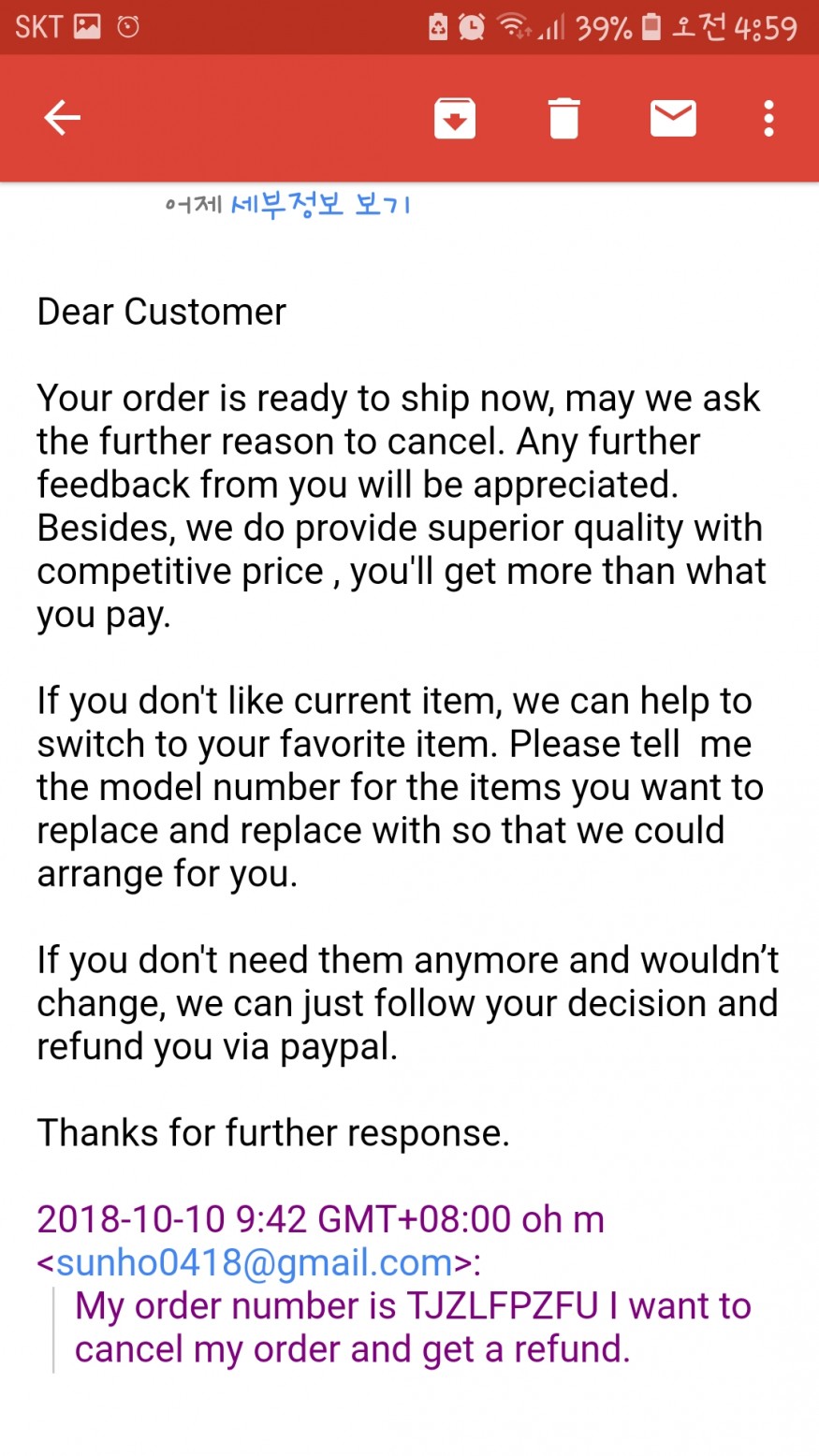Tap 세부정보 보기 to view details
Image resolution: width=819 pixels, height=1456 pixels.
click(320, 204)
